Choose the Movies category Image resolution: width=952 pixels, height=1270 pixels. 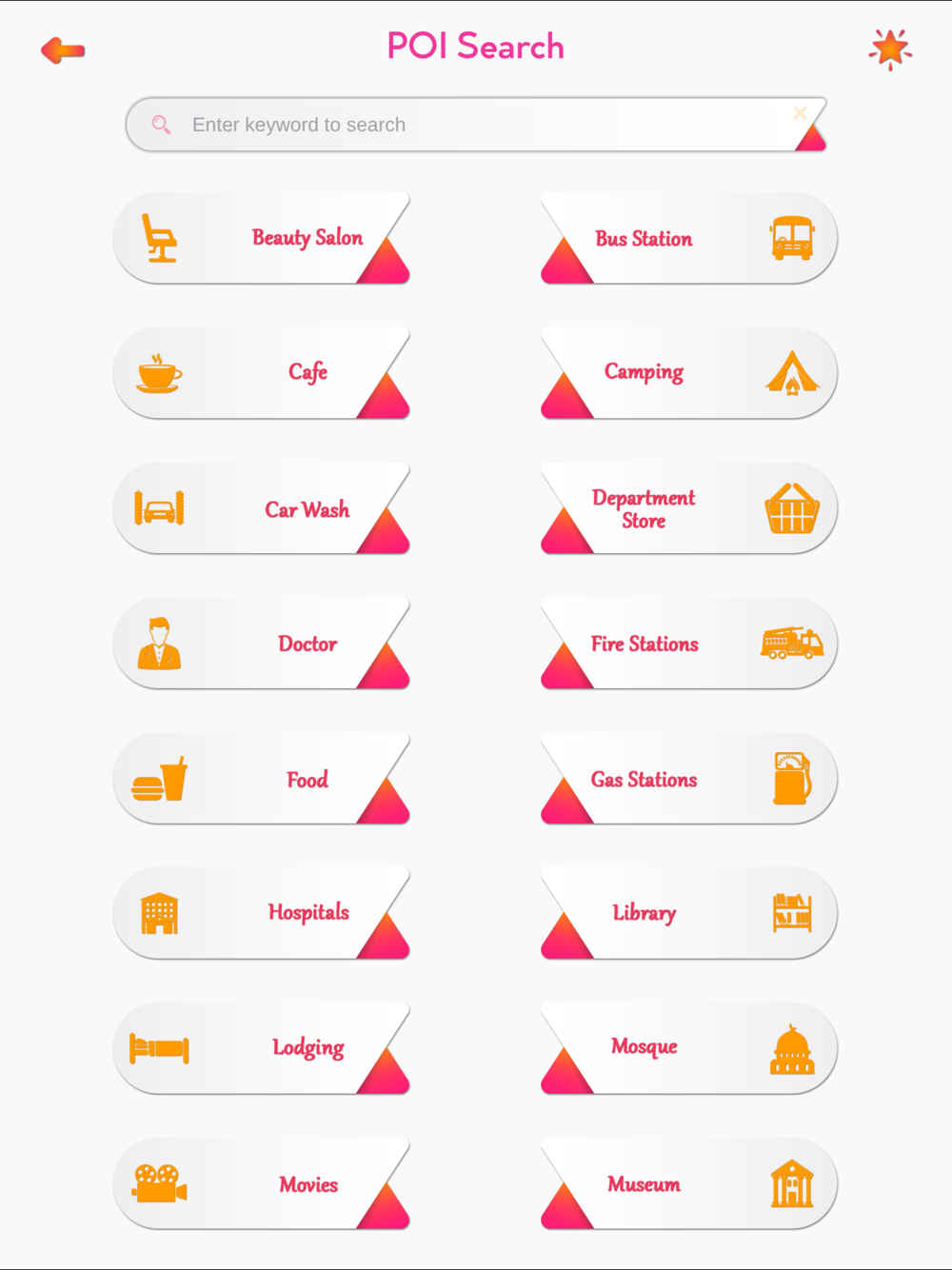262,1184
